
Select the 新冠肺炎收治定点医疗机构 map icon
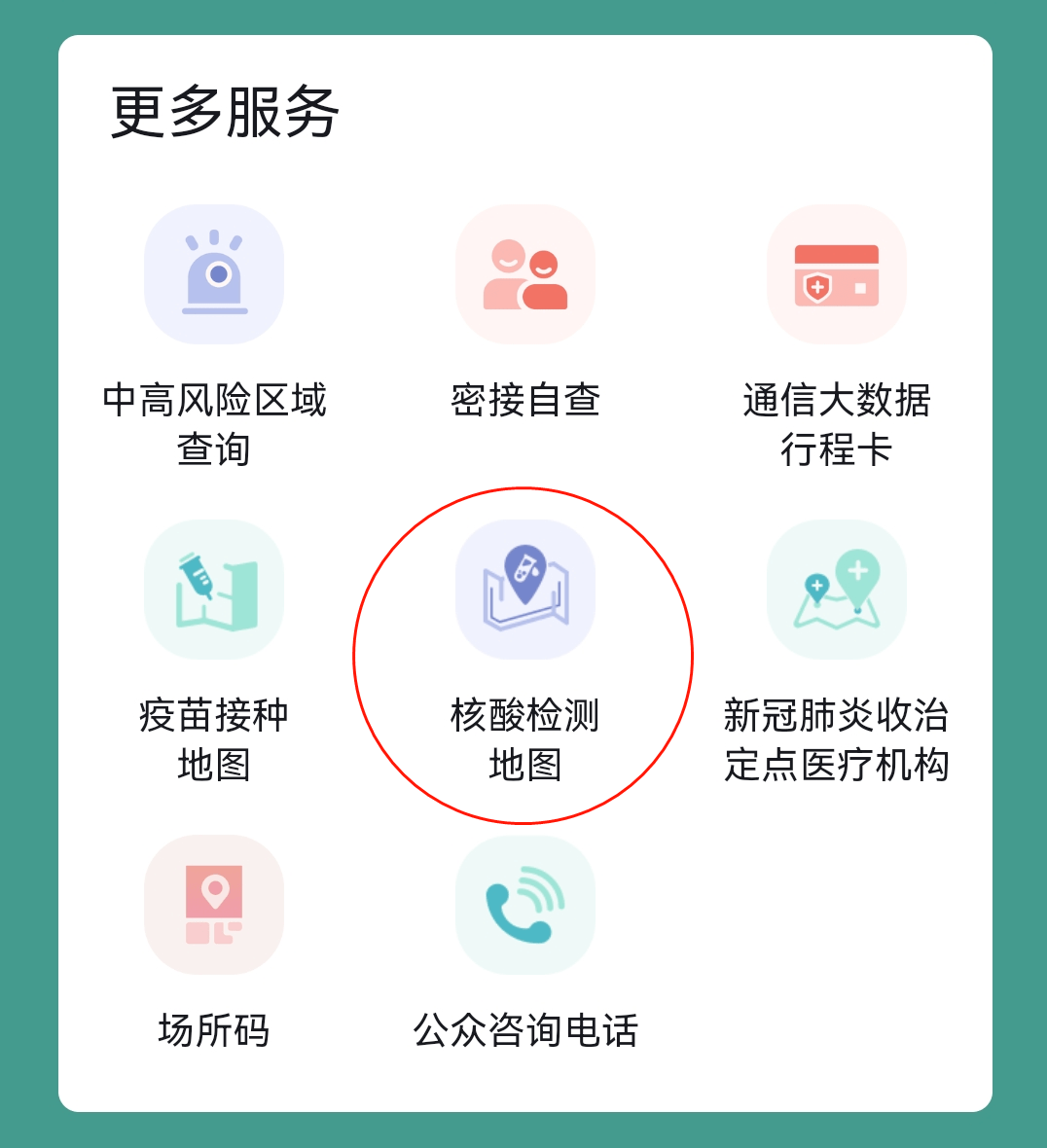point(835,590)
